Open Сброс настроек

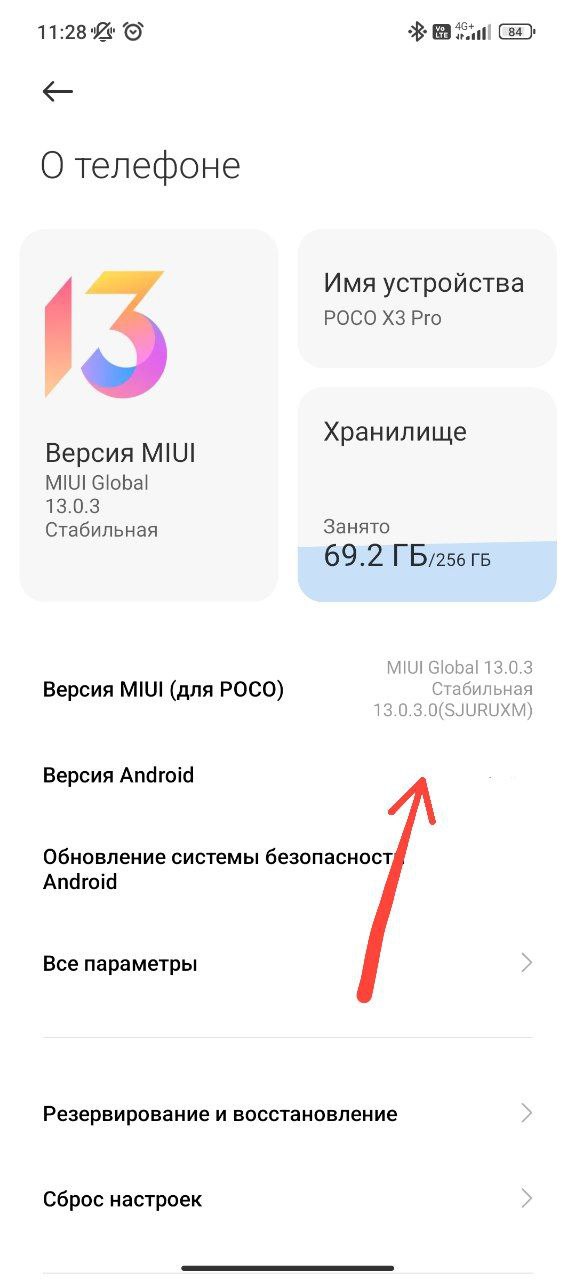288,1198
